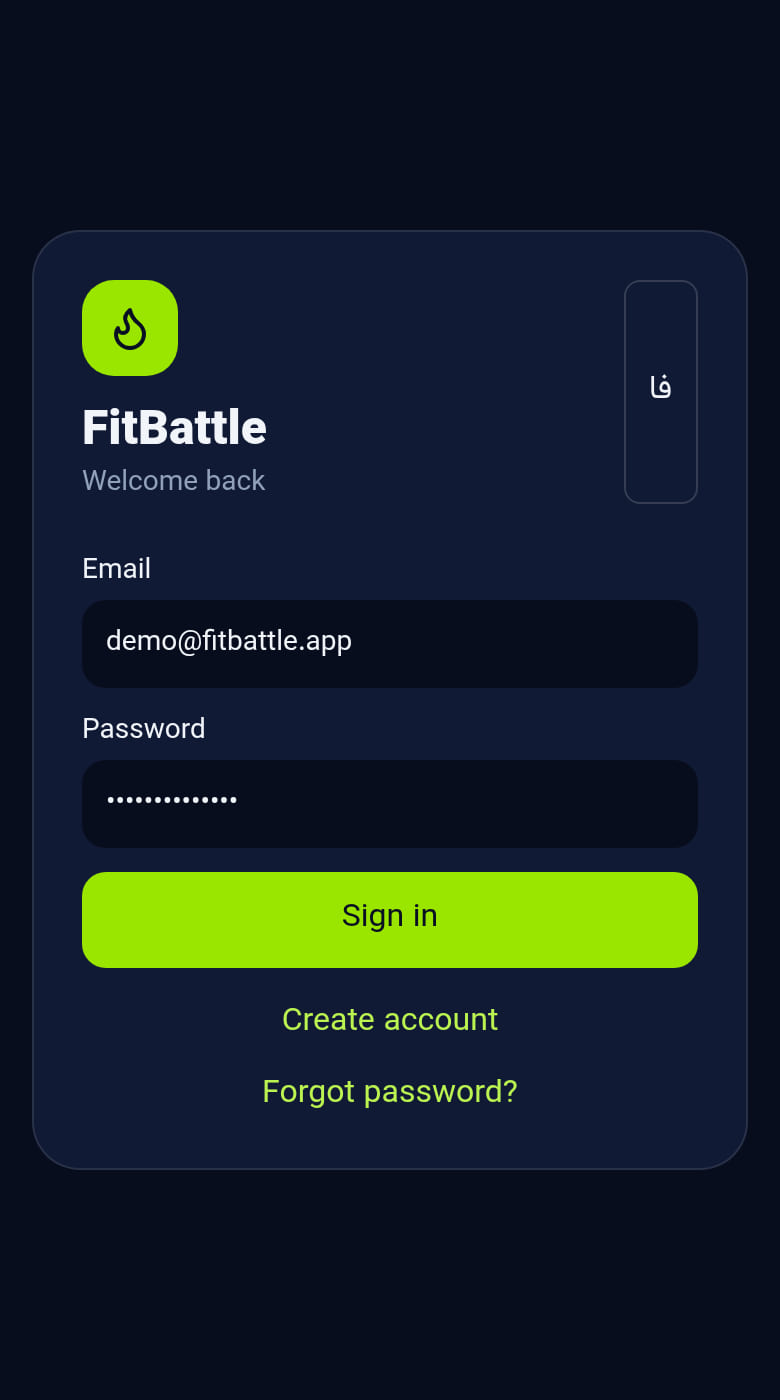This screenshot has width=780, height=1400.
Task: Hit the Sign in button
Action: (x=390, y=920)
